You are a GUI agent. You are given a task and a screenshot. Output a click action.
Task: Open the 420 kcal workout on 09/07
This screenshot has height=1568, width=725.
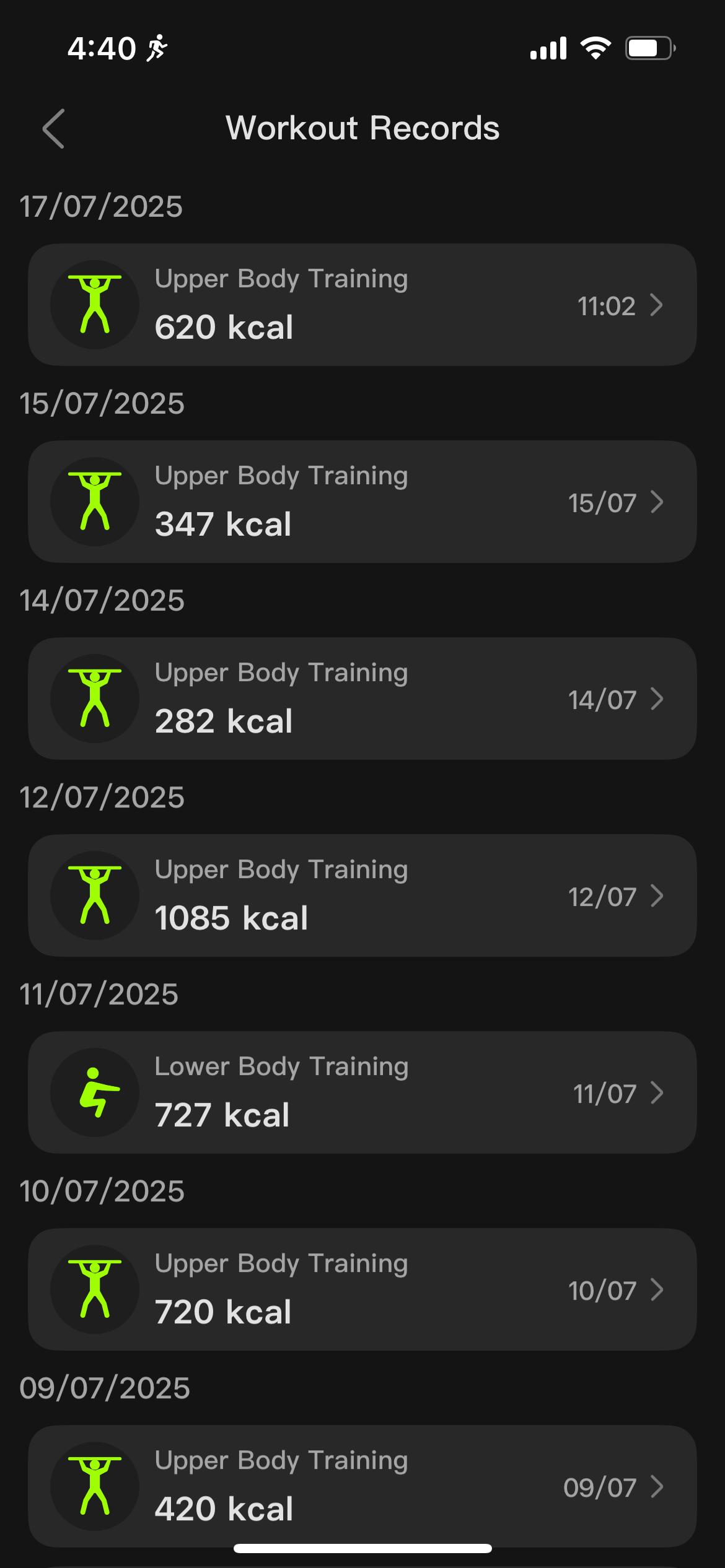point(362,1486)
